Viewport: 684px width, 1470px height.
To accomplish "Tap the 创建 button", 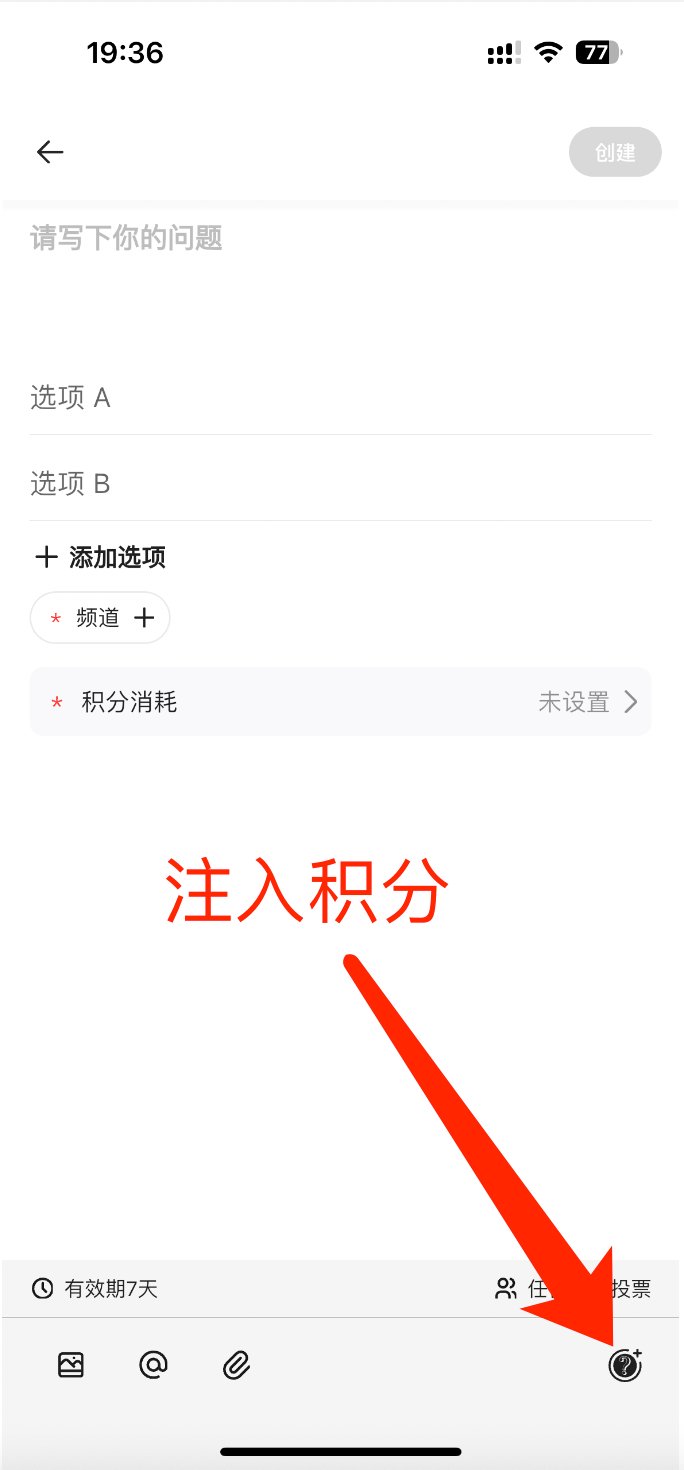I will point(615,152).
